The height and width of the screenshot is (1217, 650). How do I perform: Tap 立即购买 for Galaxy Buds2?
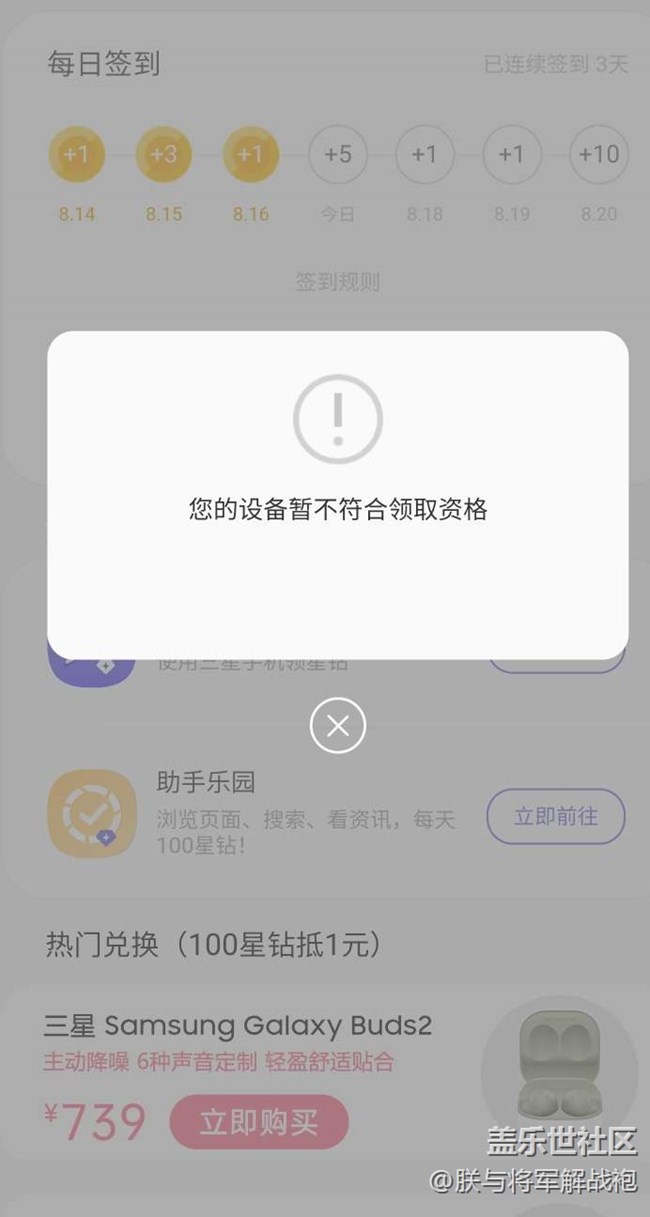259,1122
